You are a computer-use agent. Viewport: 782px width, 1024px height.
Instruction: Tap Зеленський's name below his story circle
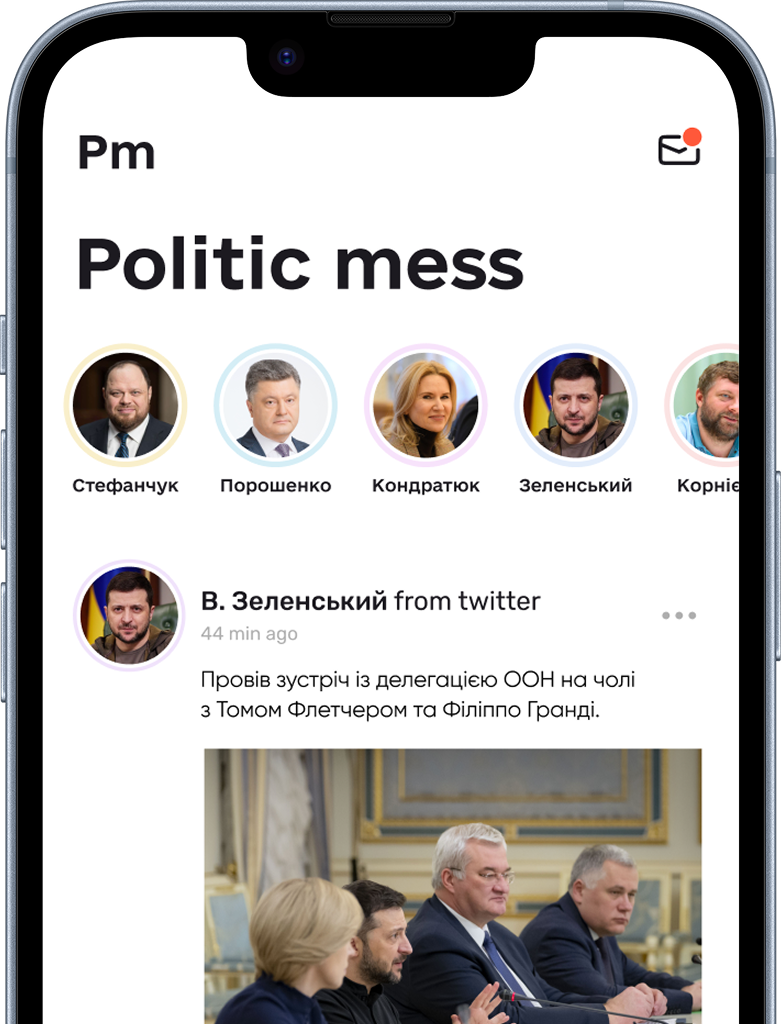[576, 485]
